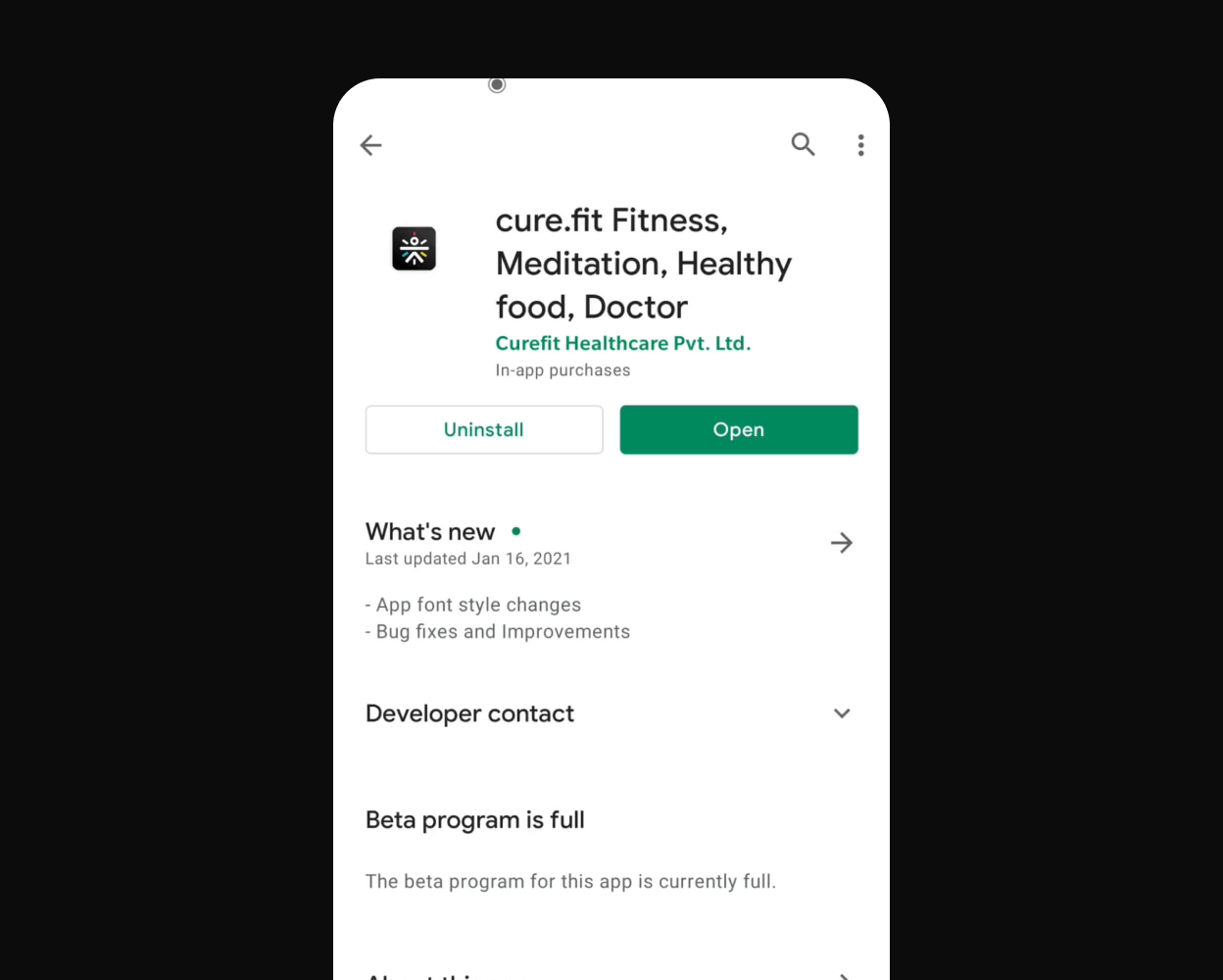1223x980 pixels.
Task: Open the cure.fit app
Action: (x=739, y=429)
